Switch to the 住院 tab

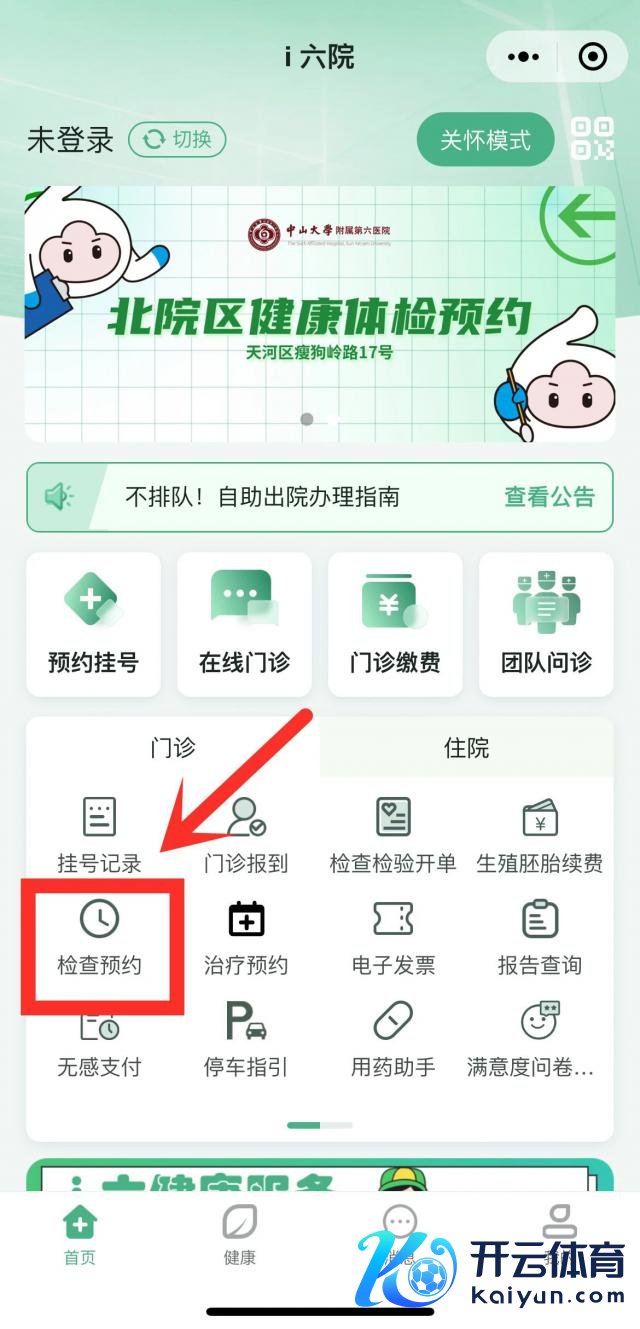[x=466, y=748]
